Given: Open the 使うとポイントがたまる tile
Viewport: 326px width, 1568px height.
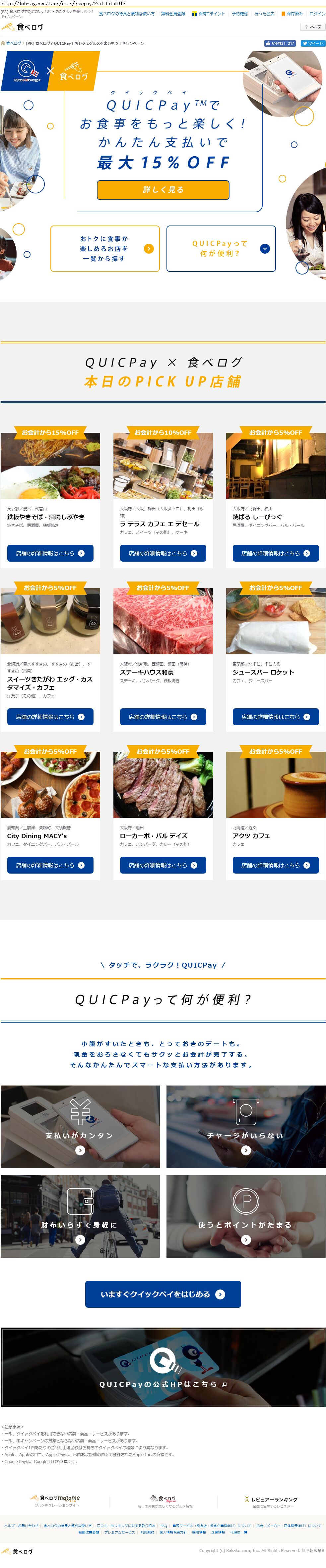Looking at the screenshot, I should coord(245,1216).
